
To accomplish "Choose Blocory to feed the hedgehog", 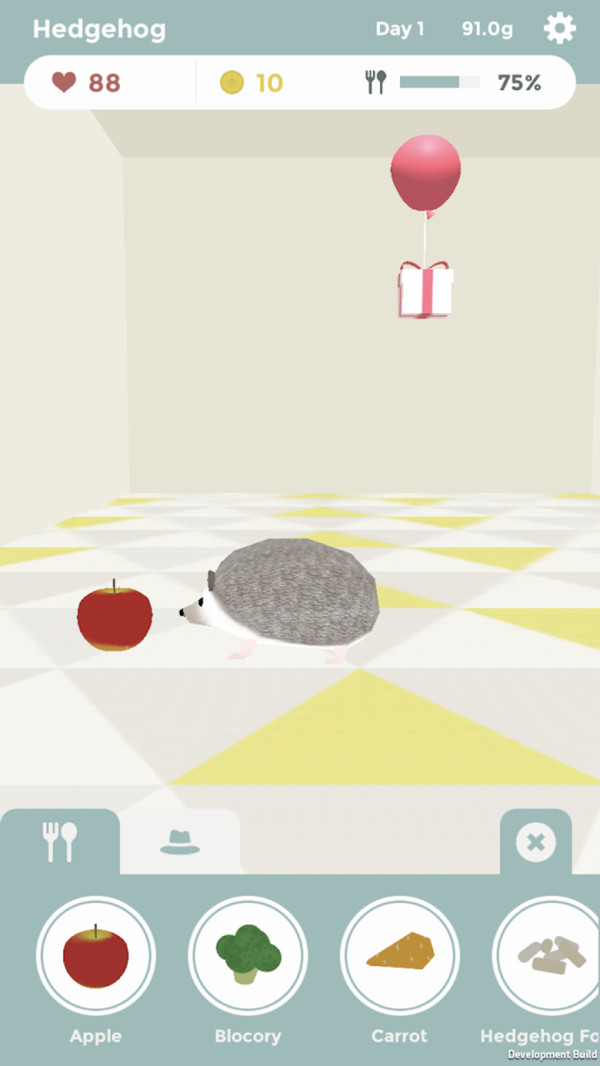I will point(248,956).
